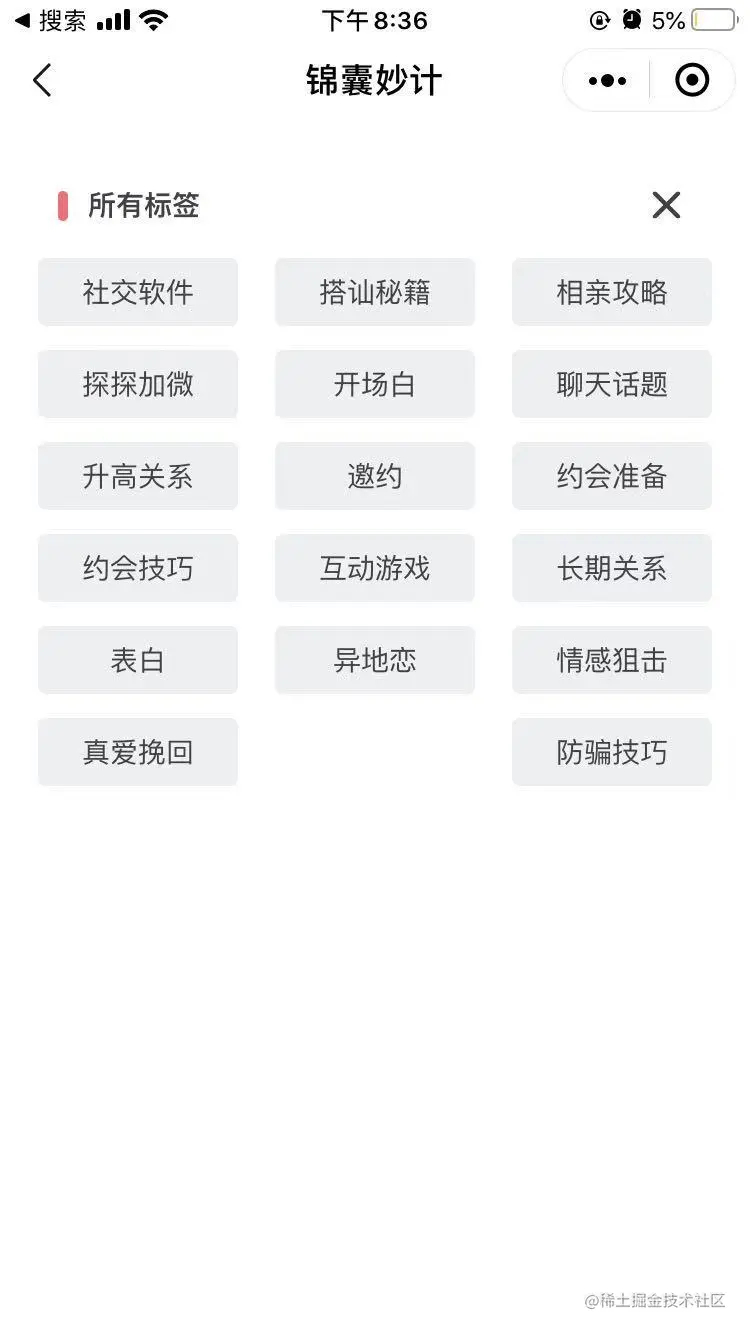The height and width of the screenshot is (1334, 750).
Task: Filter by the 表白 tag
Action: coord(138,660)
